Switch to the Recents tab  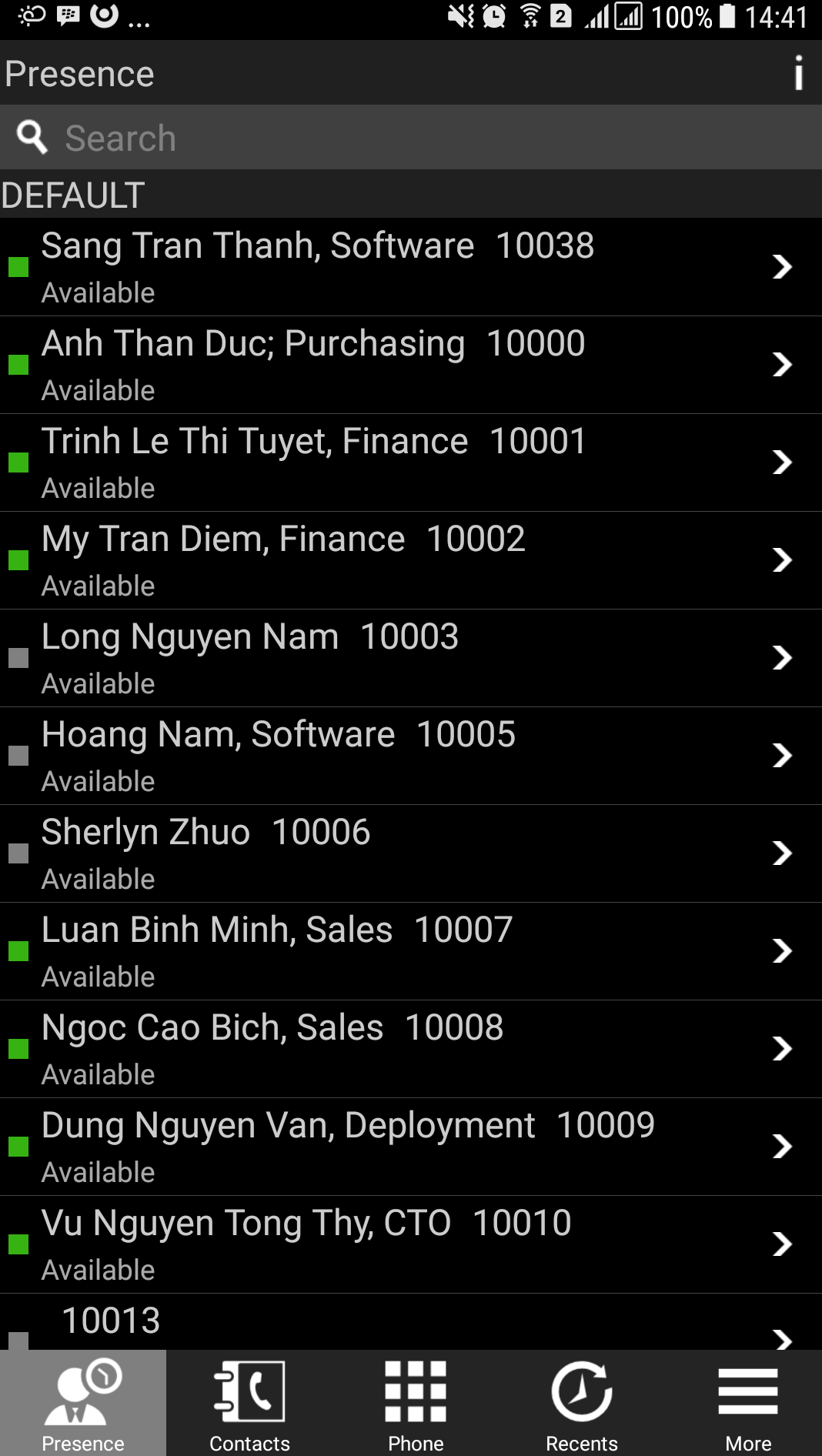(x=582, y=1403)
